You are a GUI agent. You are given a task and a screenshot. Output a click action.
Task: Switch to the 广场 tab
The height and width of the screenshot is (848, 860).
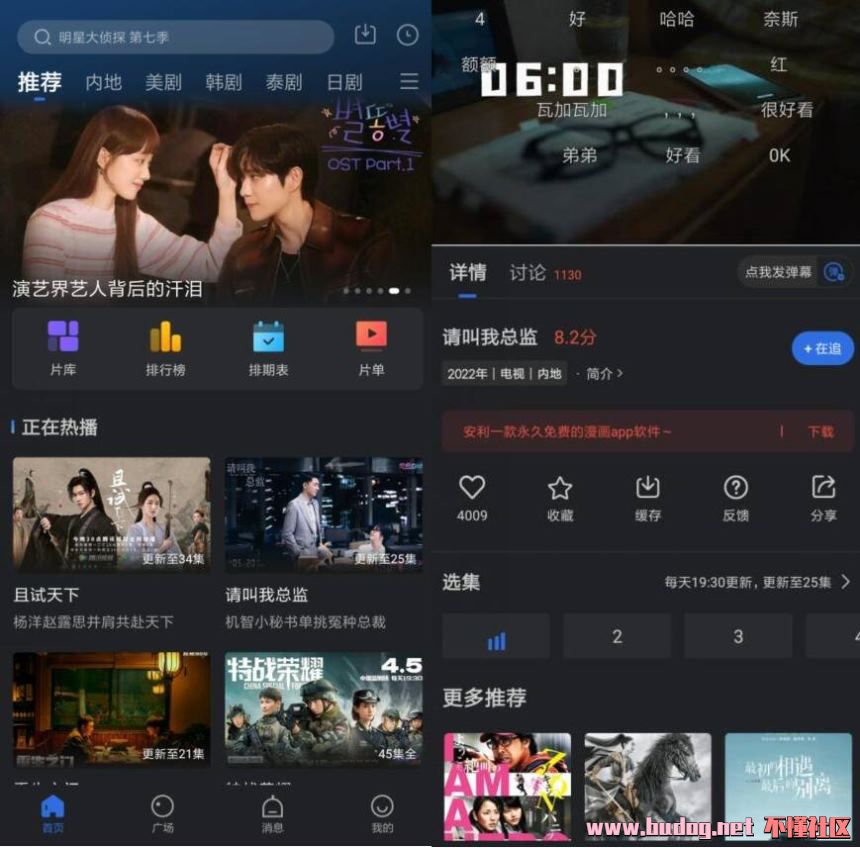[162, 813]
